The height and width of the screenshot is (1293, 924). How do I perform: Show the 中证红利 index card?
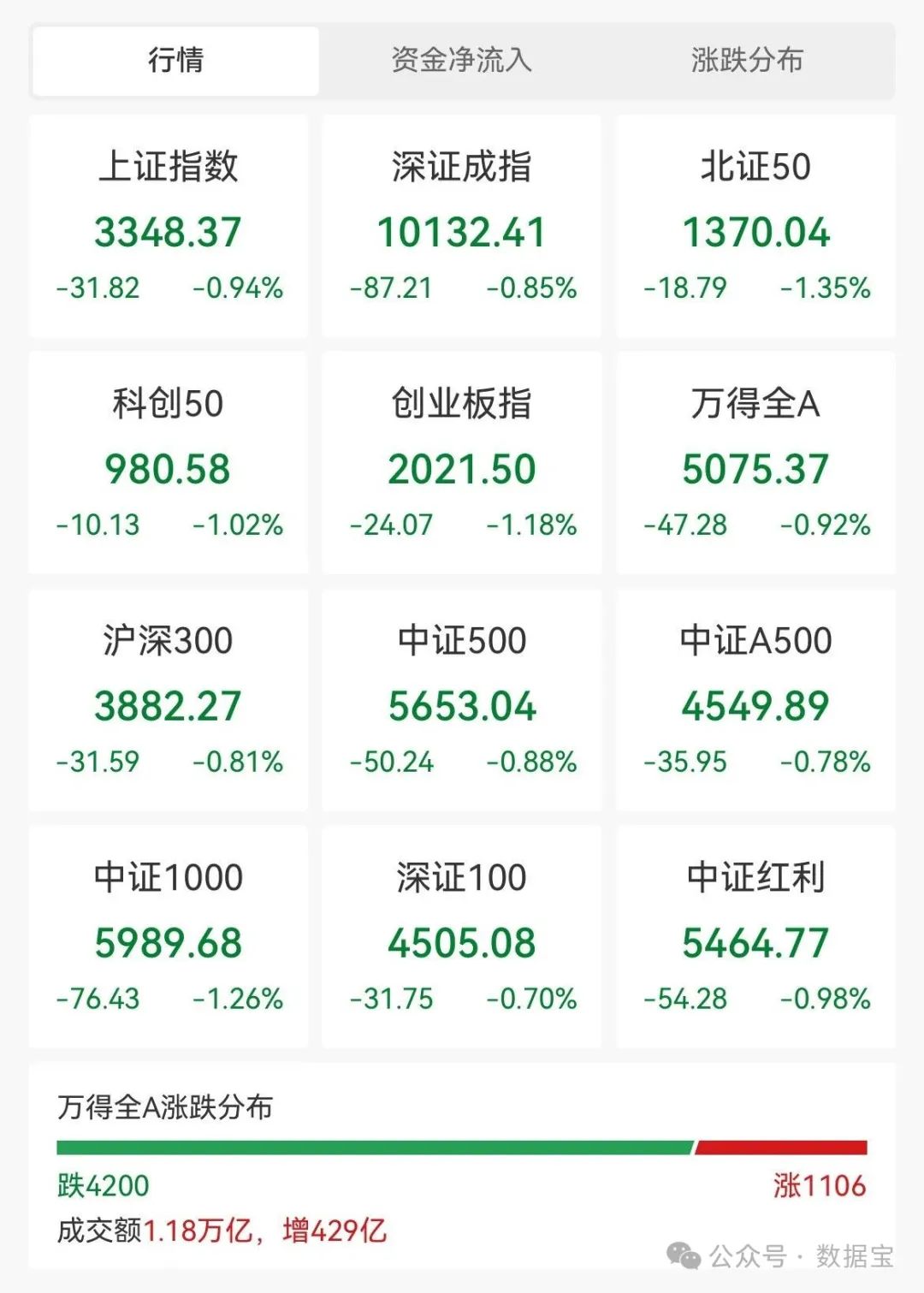[755, 937]
